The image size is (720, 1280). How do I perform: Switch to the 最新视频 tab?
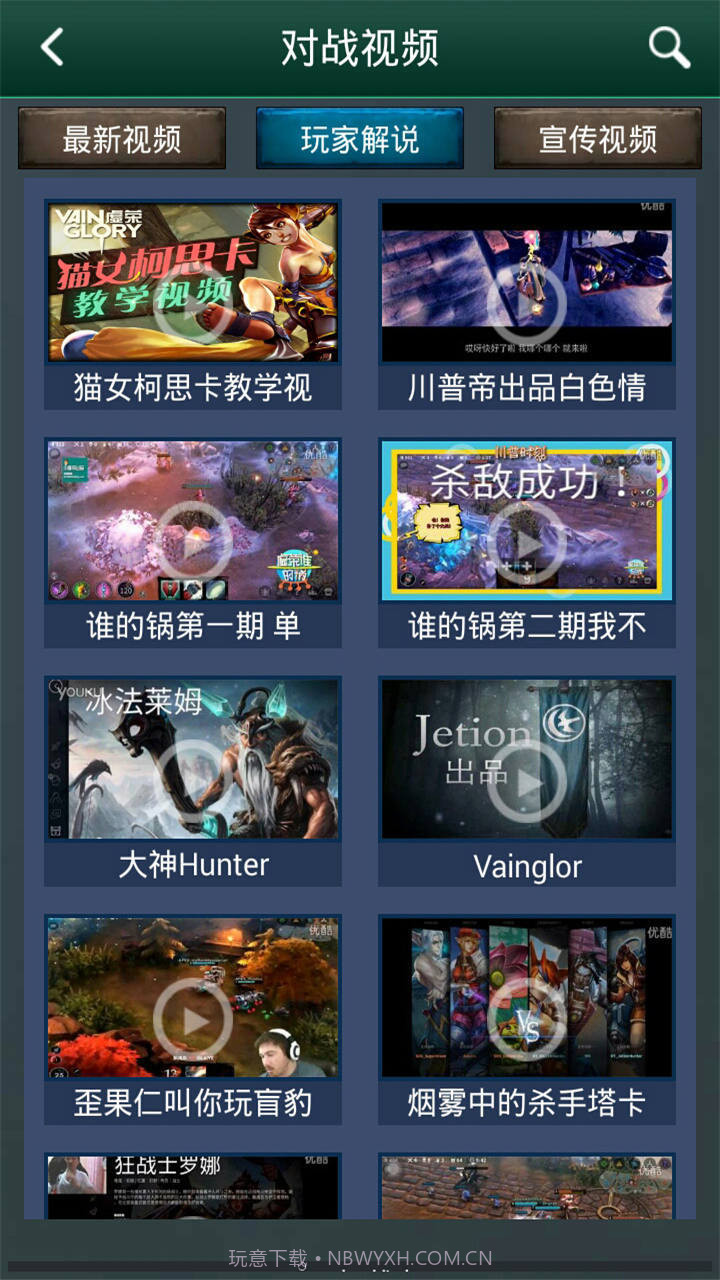tap(122, 139)
